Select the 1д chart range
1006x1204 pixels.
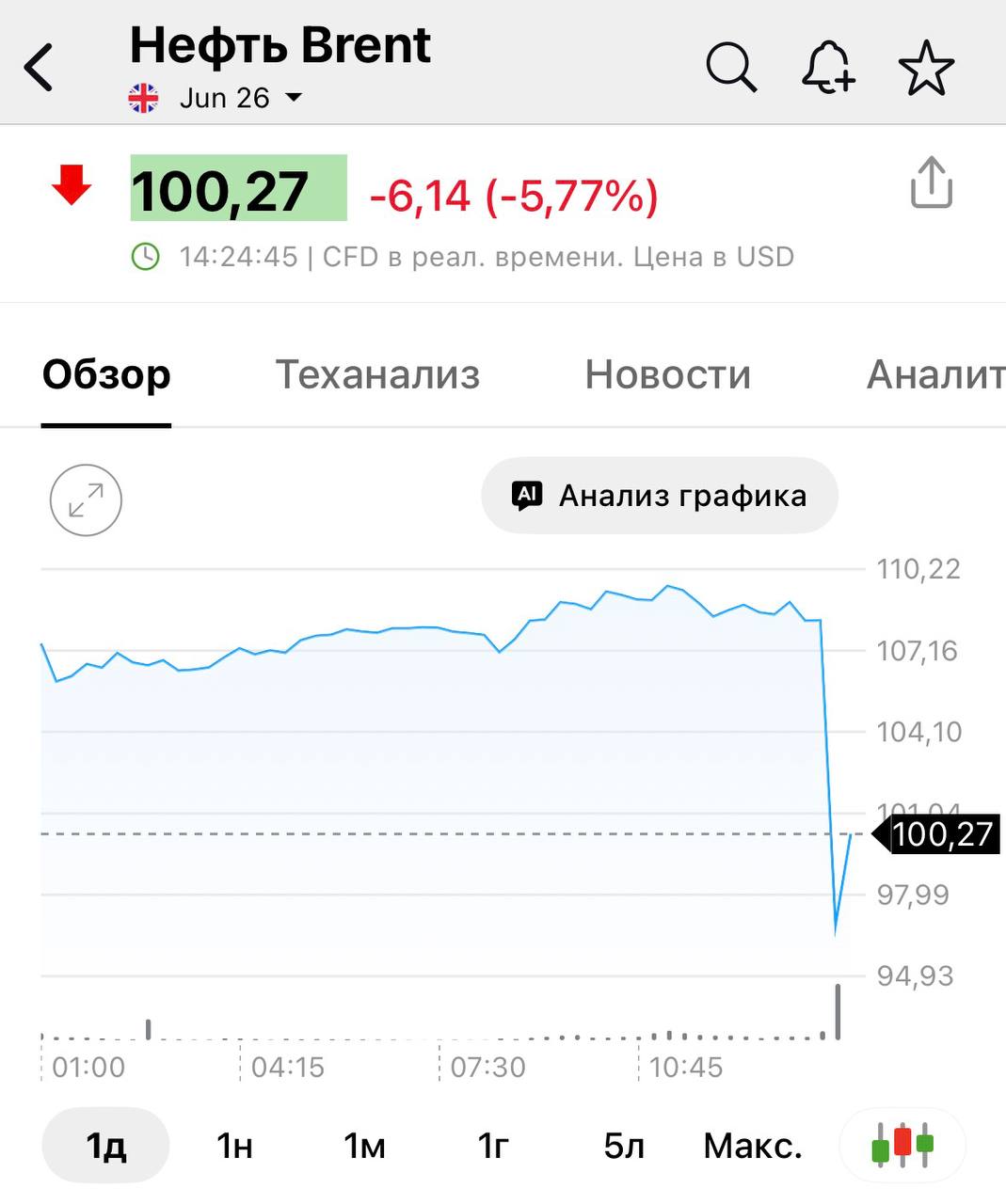pyautogui.click(x=105, y=1146)
